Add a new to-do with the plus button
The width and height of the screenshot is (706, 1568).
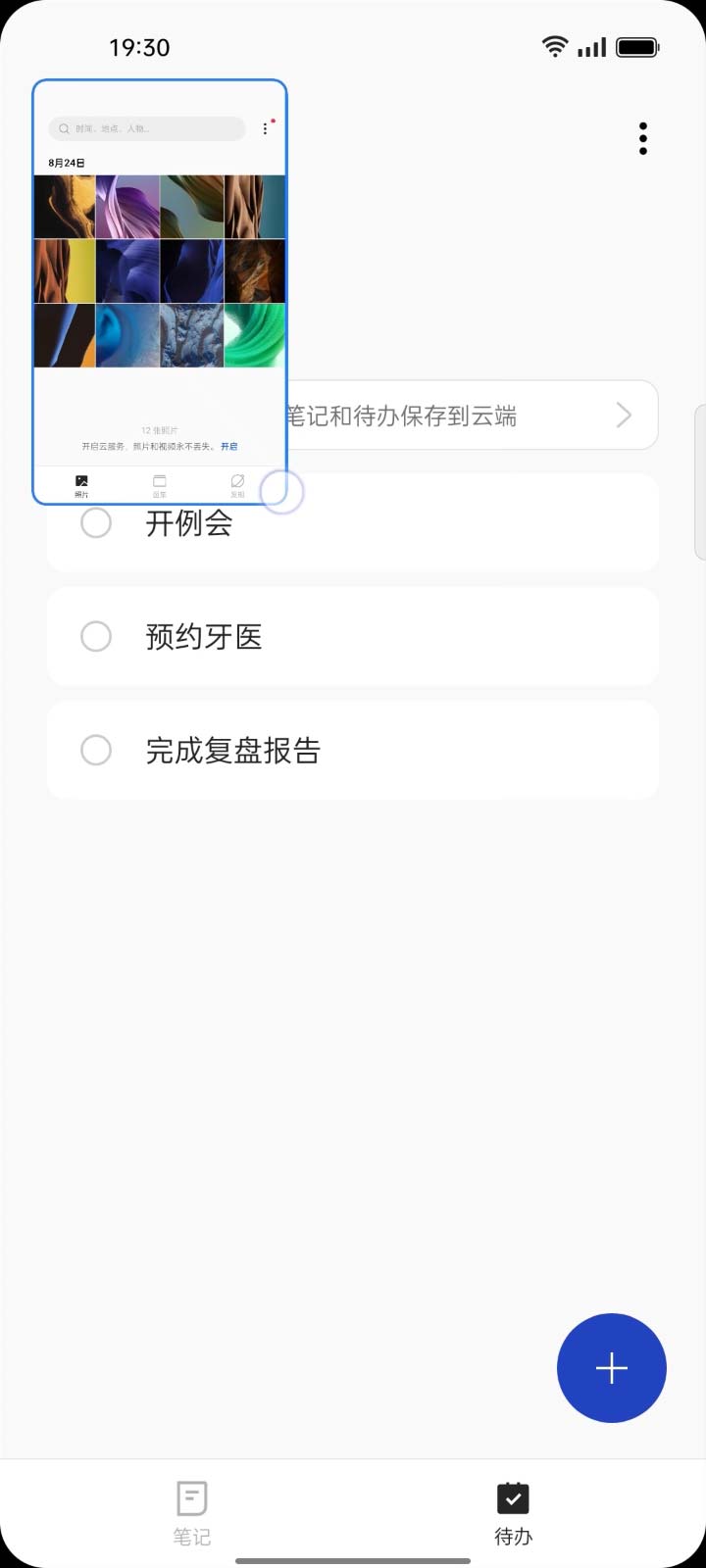point(611,1368)
